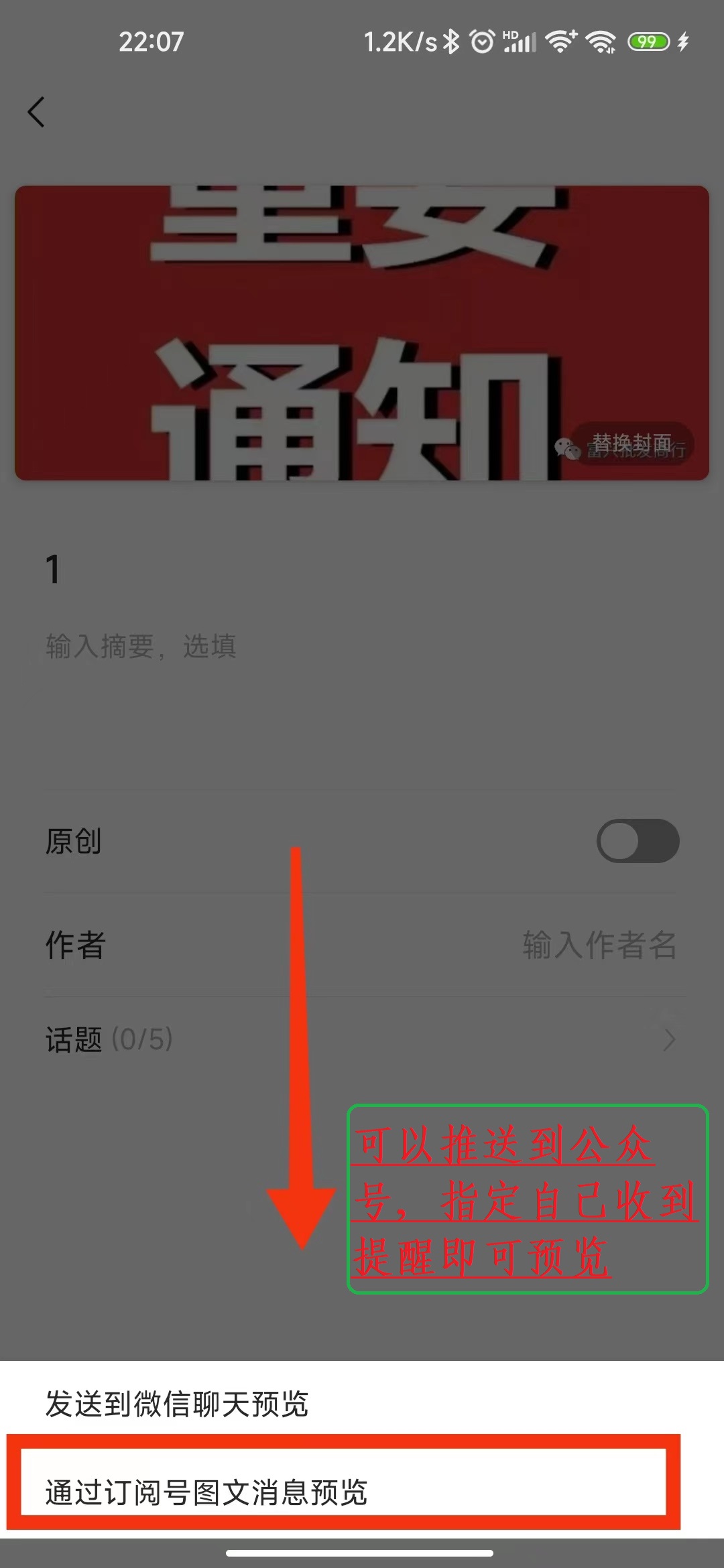
Task: Open the 话题 (0/5) row
Action: pyautogui.click(x=362, y=1039)
